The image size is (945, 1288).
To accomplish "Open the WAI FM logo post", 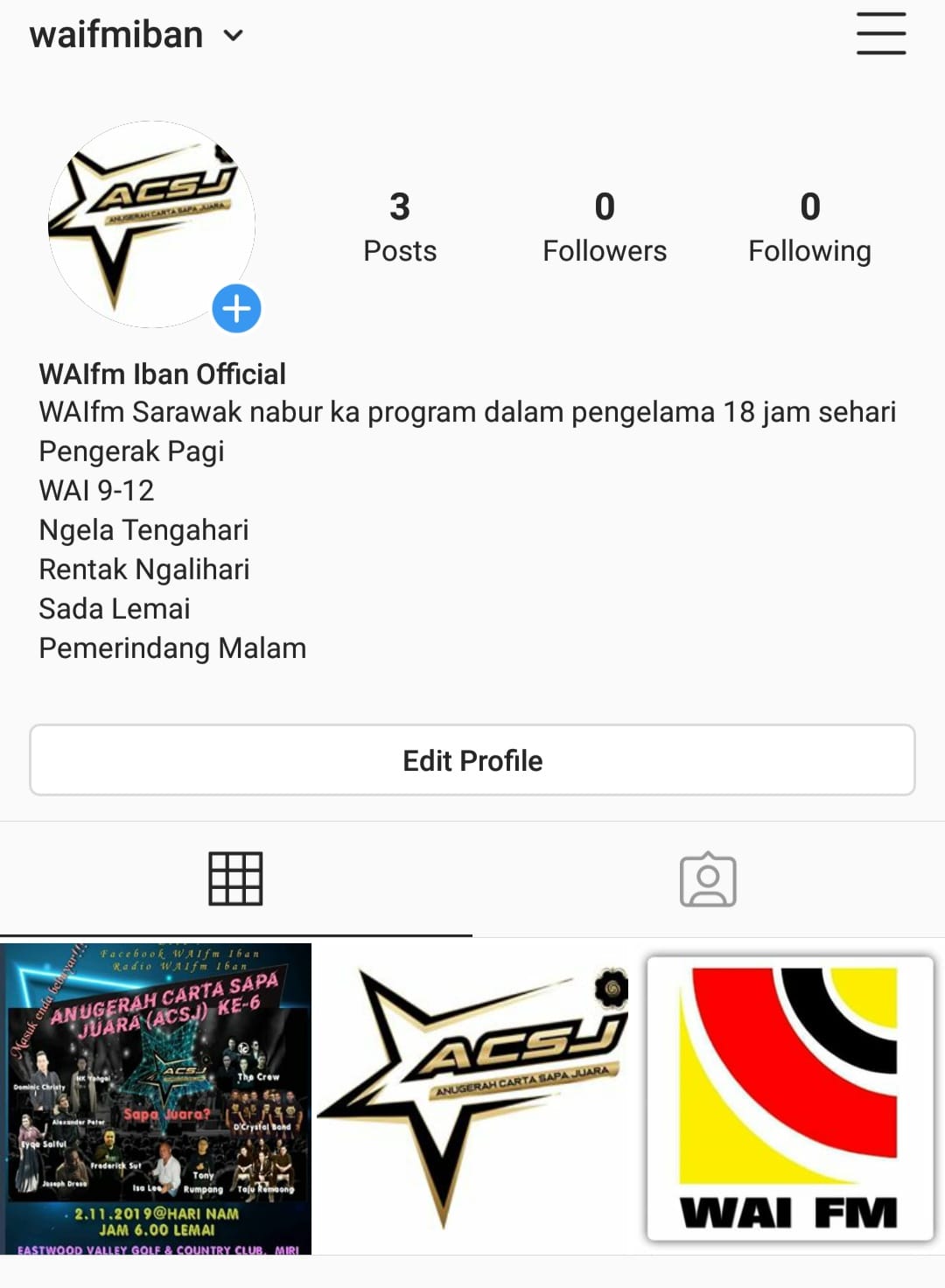I will coord(789,1098).
